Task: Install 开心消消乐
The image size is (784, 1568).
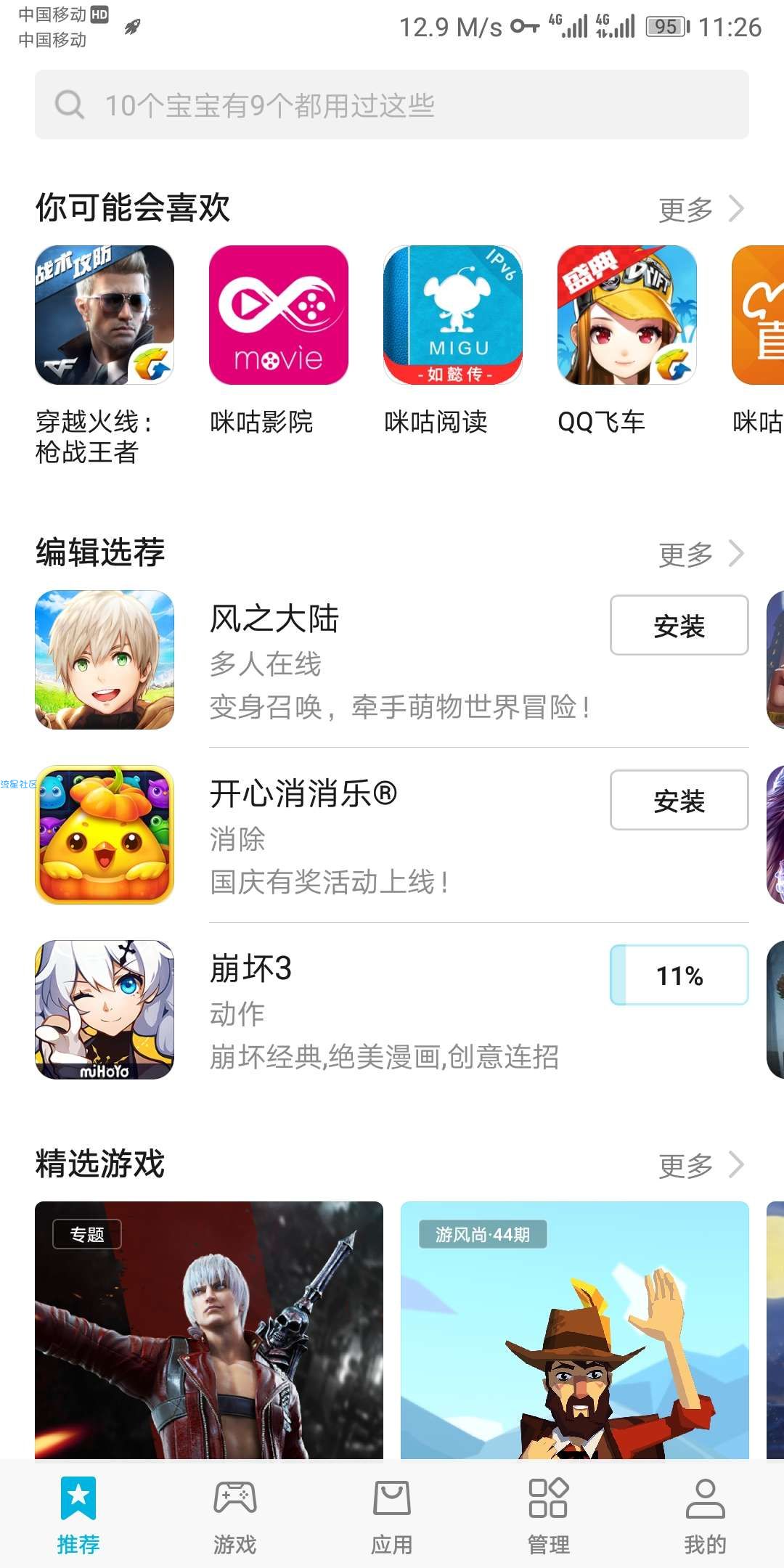Action: coord(679,801)
